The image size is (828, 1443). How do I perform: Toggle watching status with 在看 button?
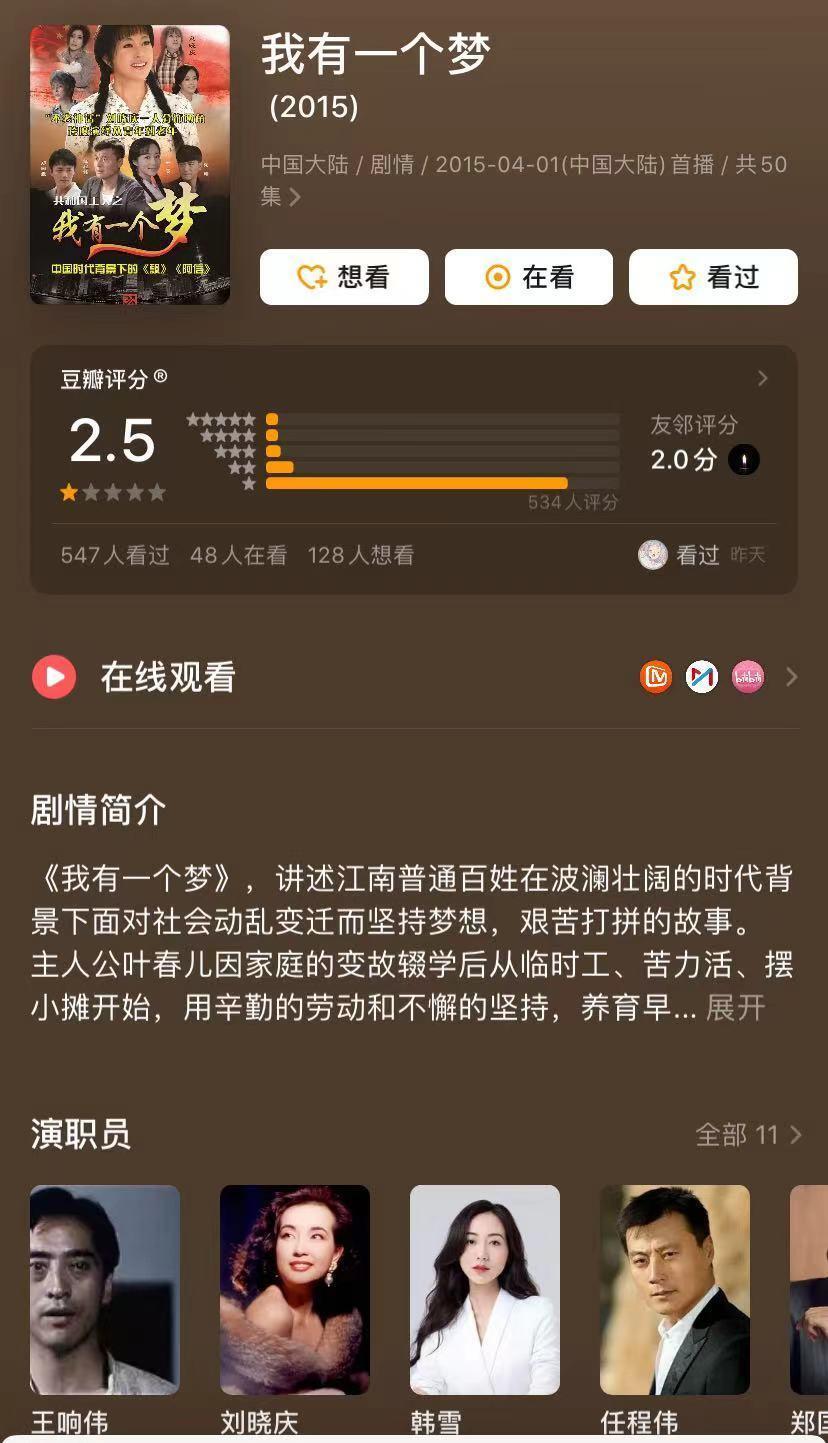pos(528,277)
